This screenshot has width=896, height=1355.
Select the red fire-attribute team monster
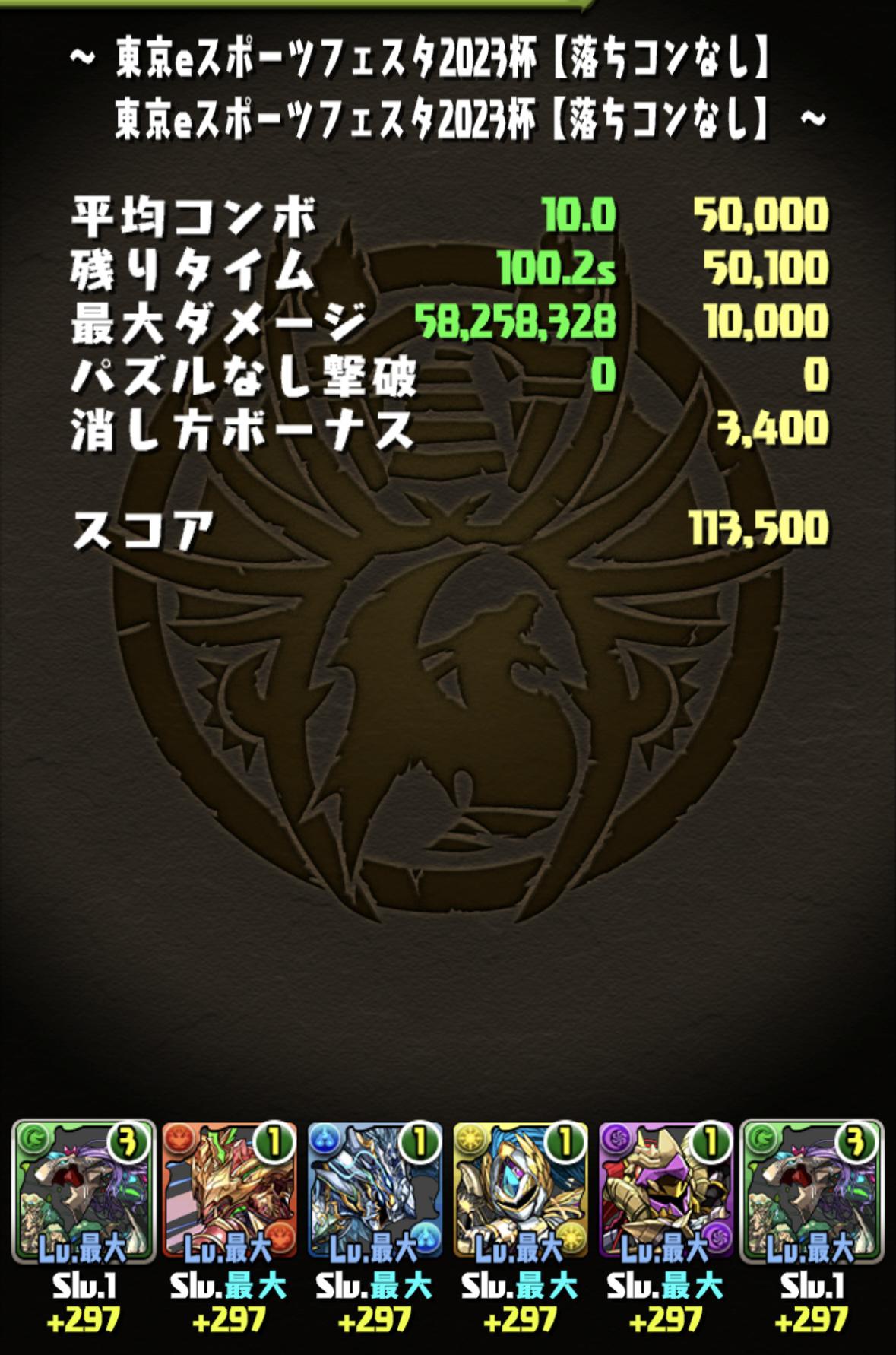[229, 1191]
